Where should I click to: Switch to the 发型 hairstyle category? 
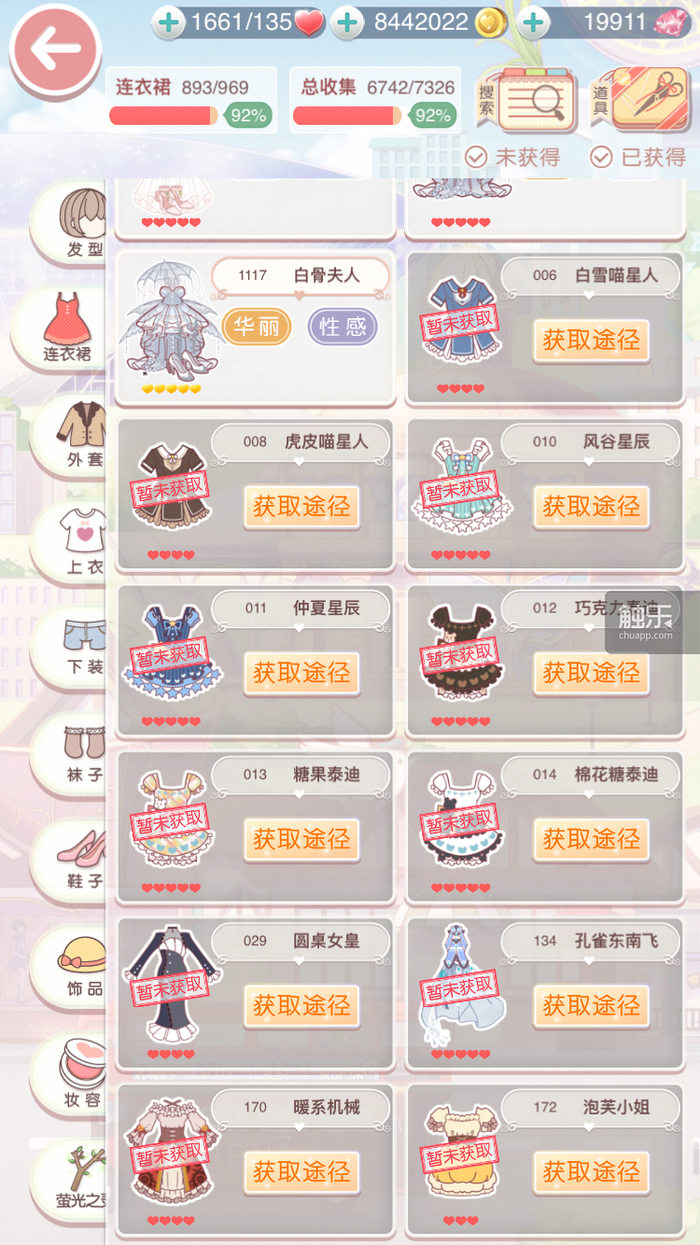(x=82, y=224)
